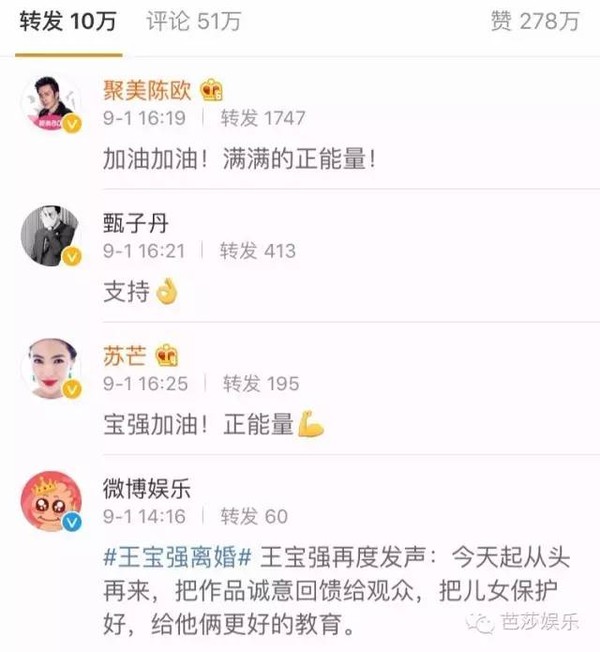Screen dimensions: 600x652
Task: Tap the username 聚美陈欧
Action: point(149,90)
